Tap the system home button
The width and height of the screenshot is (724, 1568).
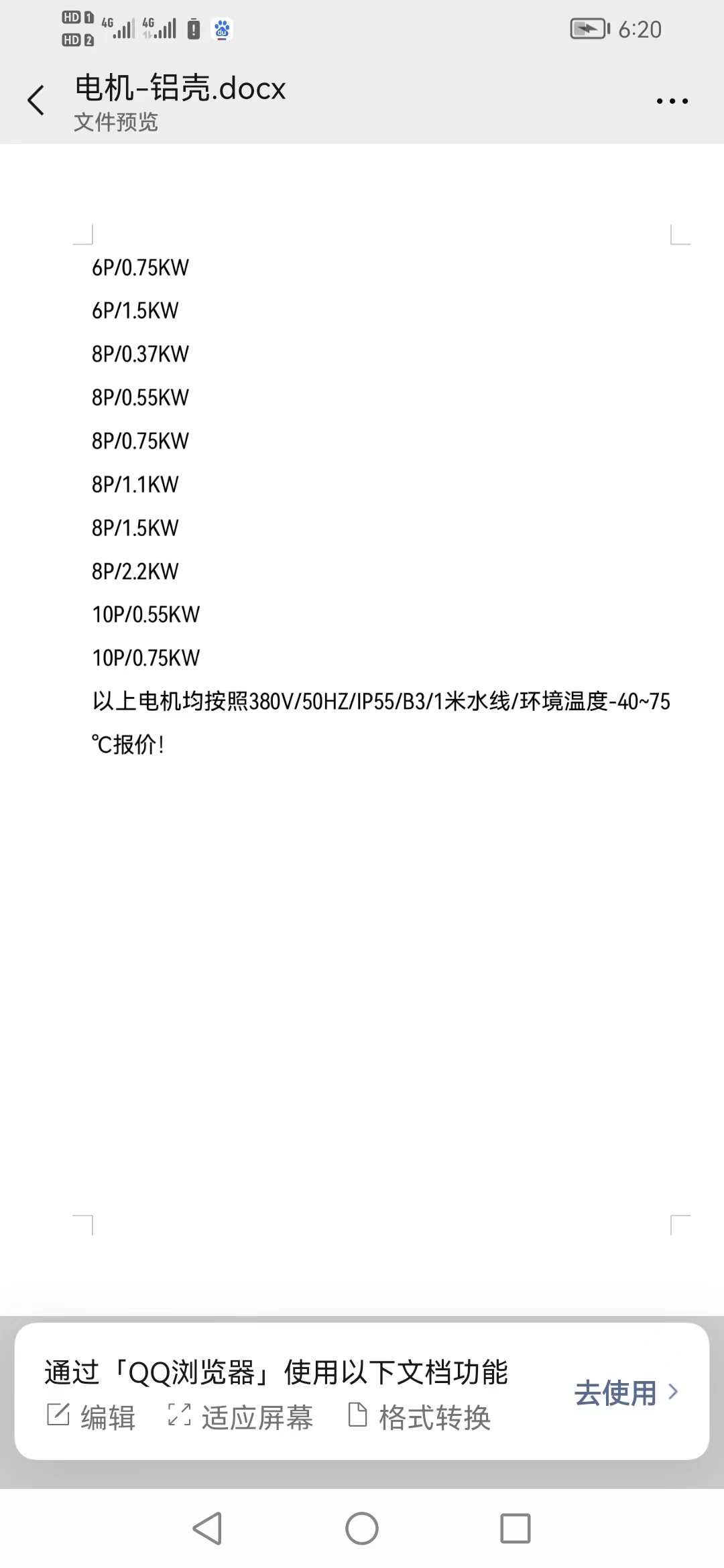tap(362, 1528)
